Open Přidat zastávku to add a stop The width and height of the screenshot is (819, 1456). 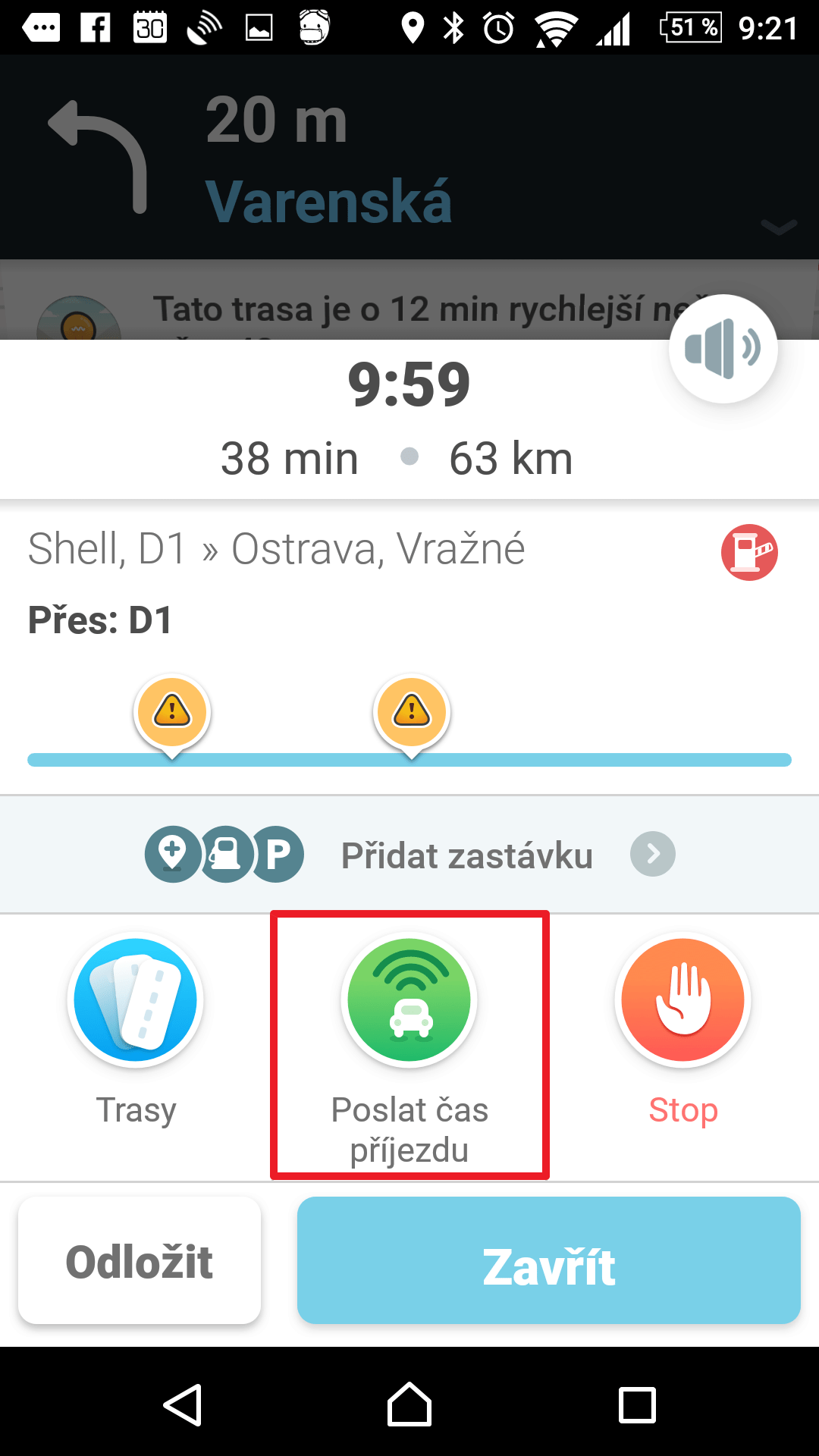(409, 855)
